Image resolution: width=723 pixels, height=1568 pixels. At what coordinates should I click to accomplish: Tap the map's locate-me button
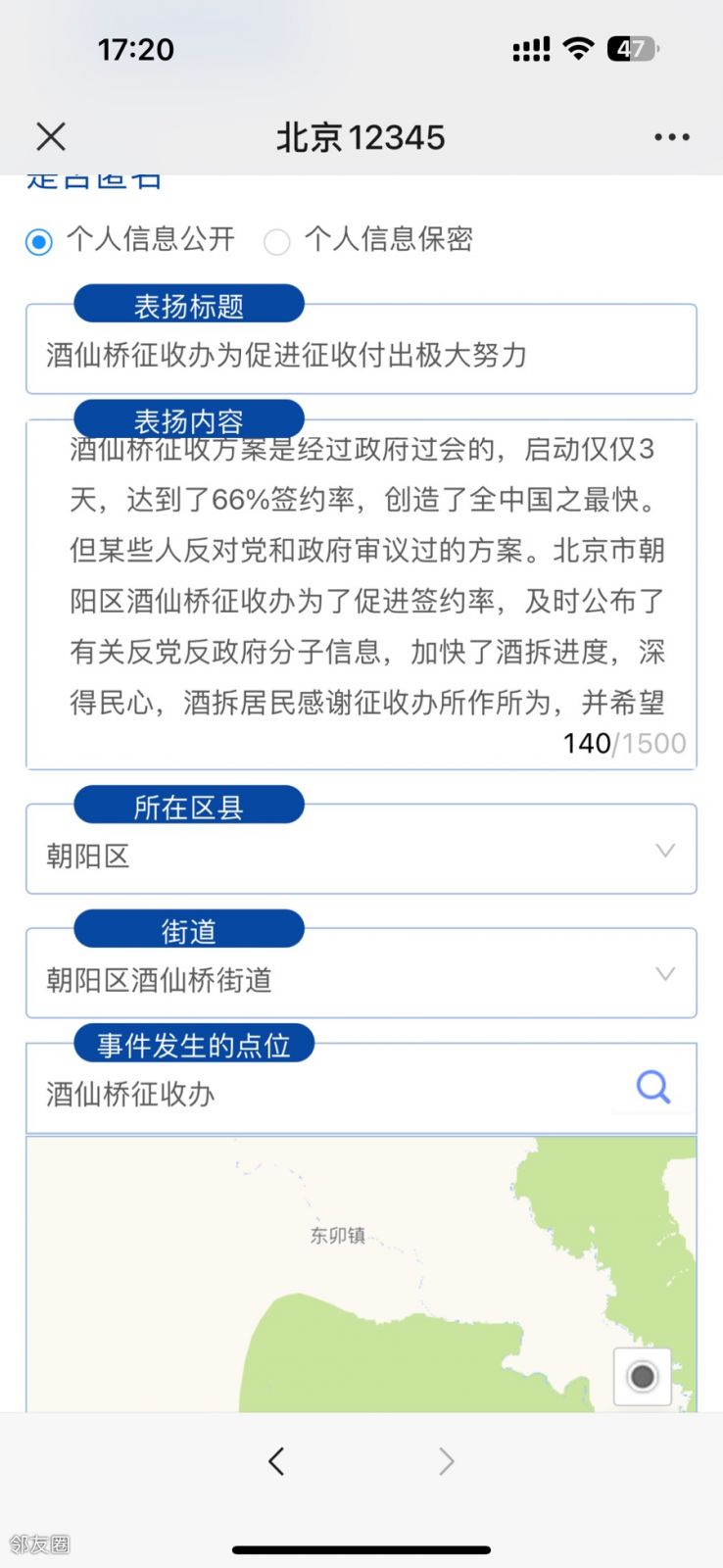[643, 1377]
